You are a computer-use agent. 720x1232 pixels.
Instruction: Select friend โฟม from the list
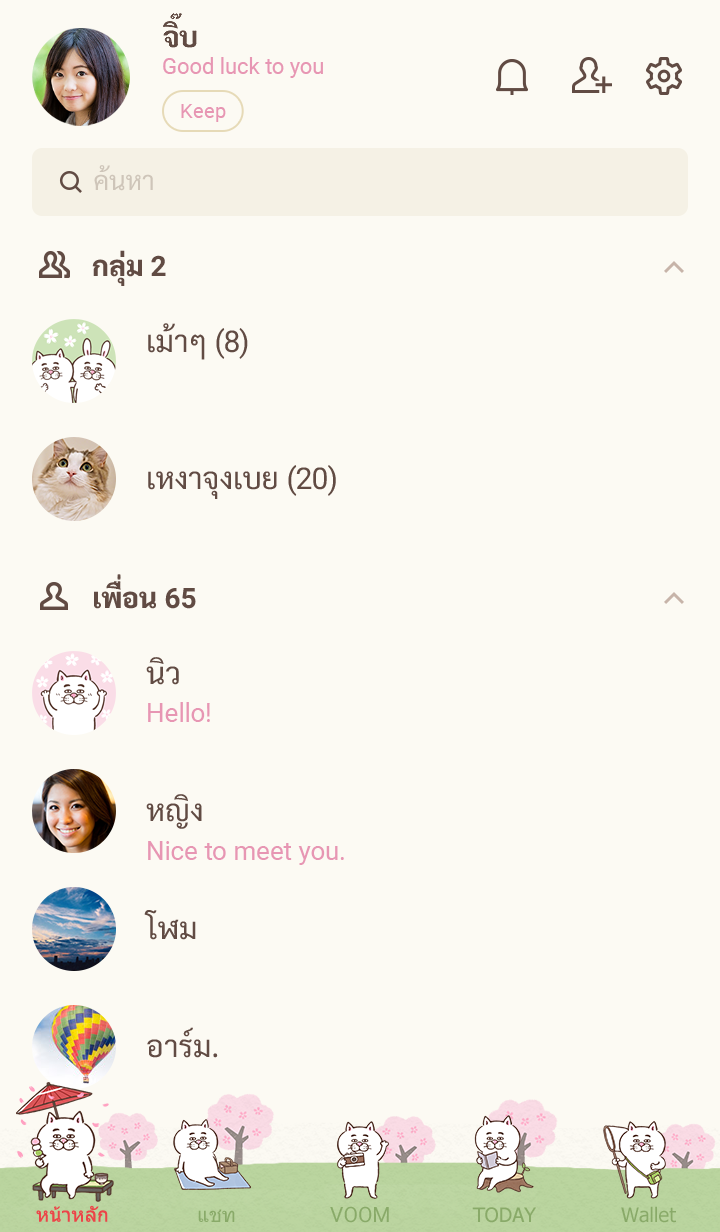click(170, 929)
